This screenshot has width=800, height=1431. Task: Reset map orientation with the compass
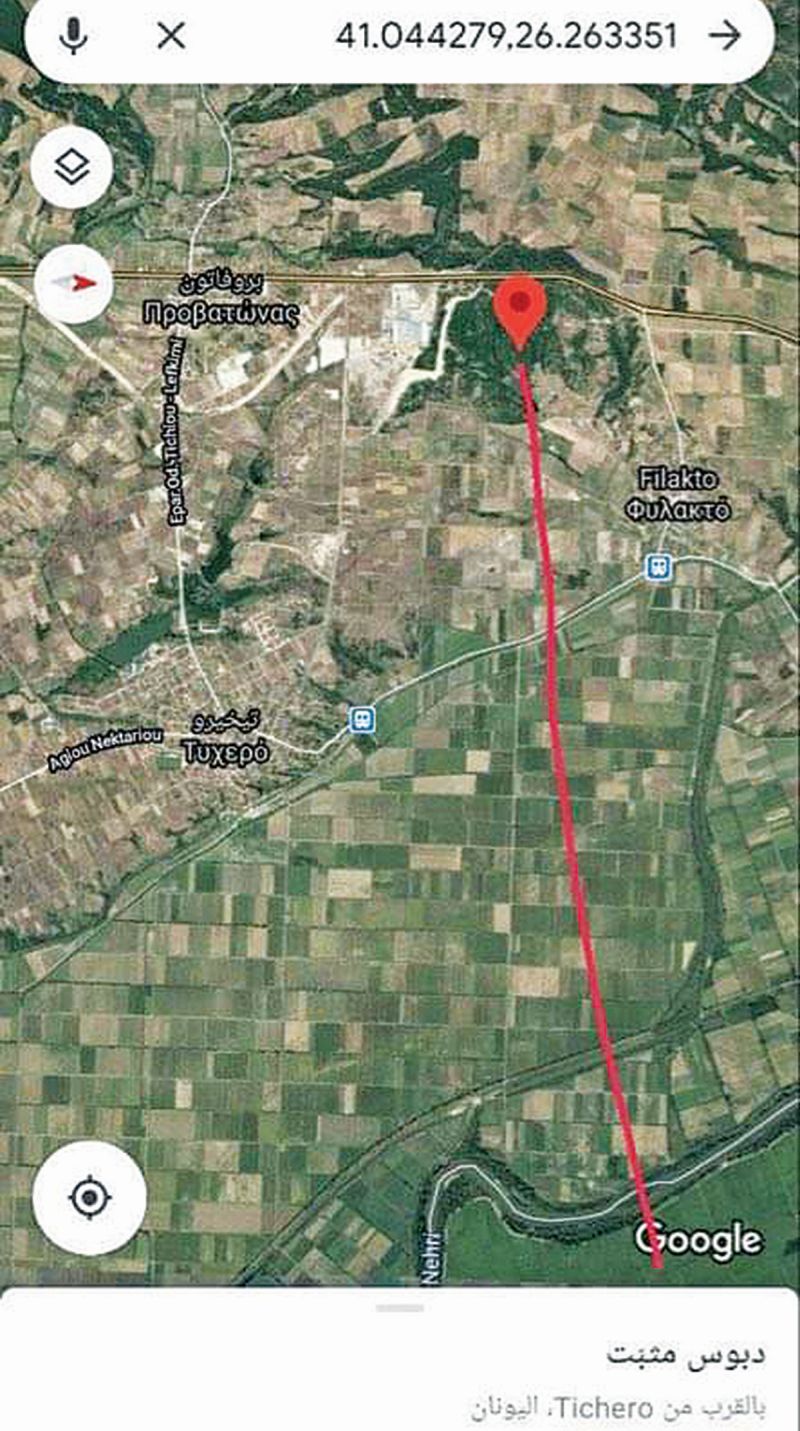click(73, 283)
